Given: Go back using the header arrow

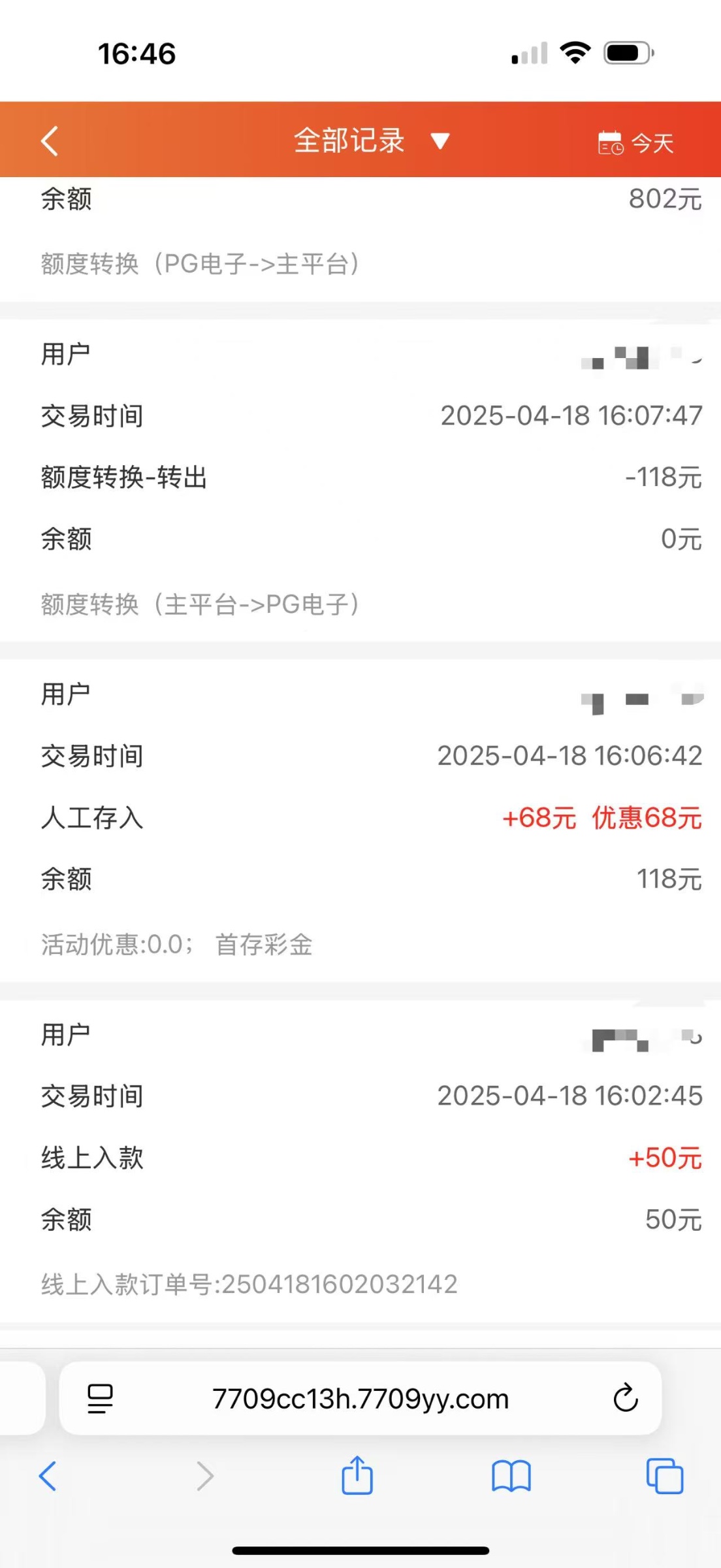Looking at the screenshot, I should pyautogui.click(x=50, y=140).
